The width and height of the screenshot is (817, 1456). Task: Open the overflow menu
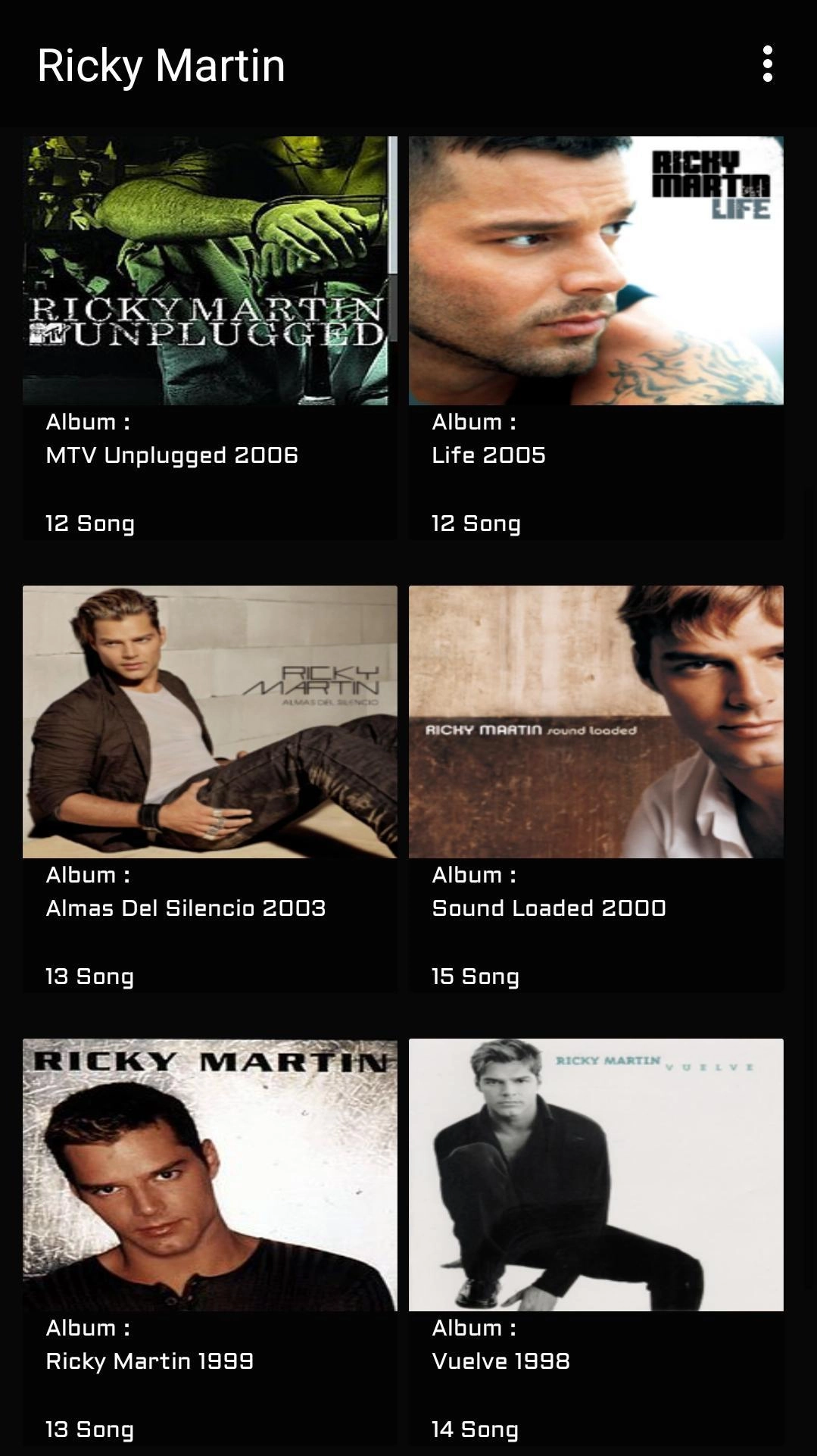767,64
